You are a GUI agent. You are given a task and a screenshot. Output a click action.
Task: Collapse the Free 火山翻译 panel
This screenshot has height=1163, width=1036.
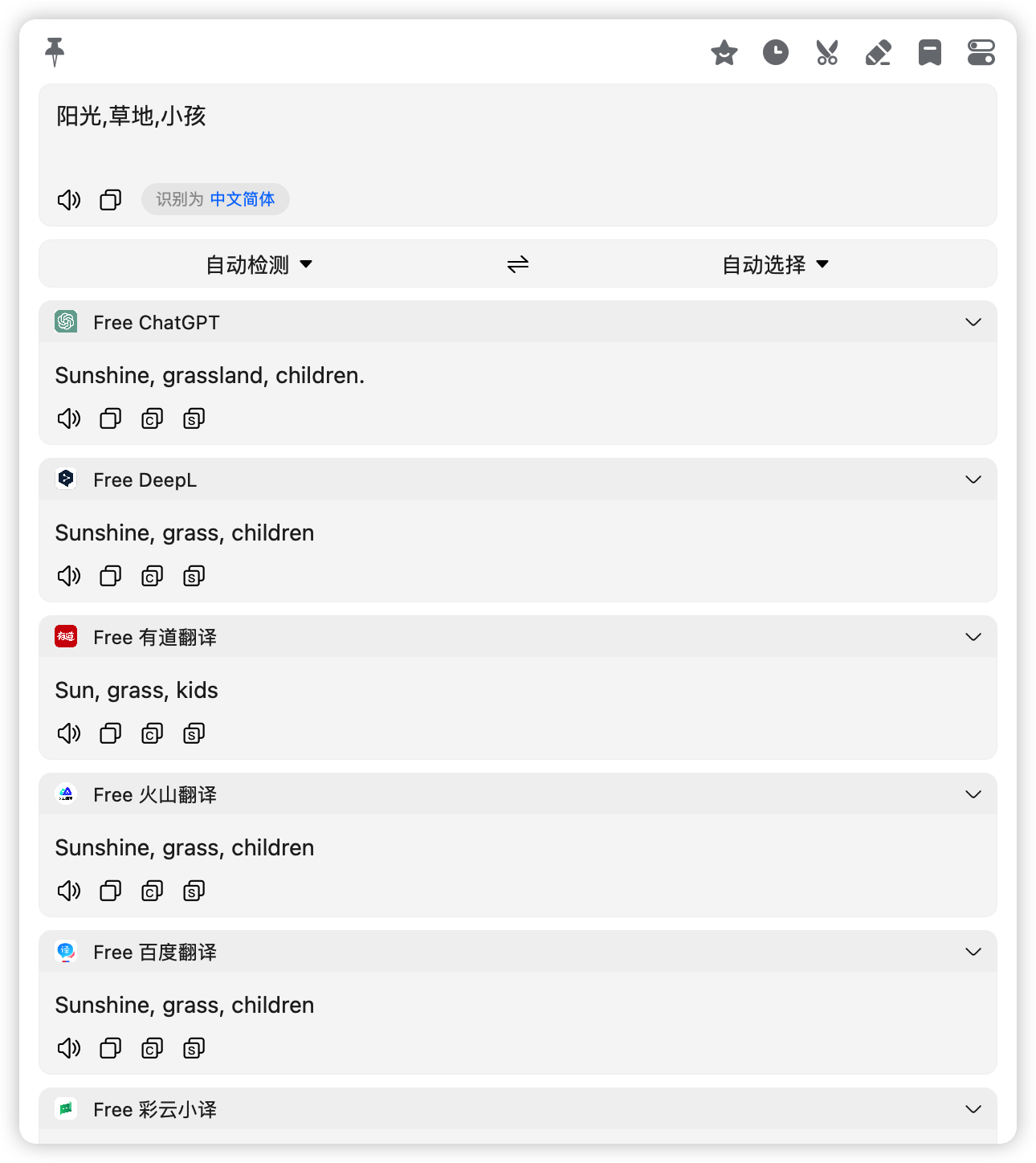click(x=973, y=794)
